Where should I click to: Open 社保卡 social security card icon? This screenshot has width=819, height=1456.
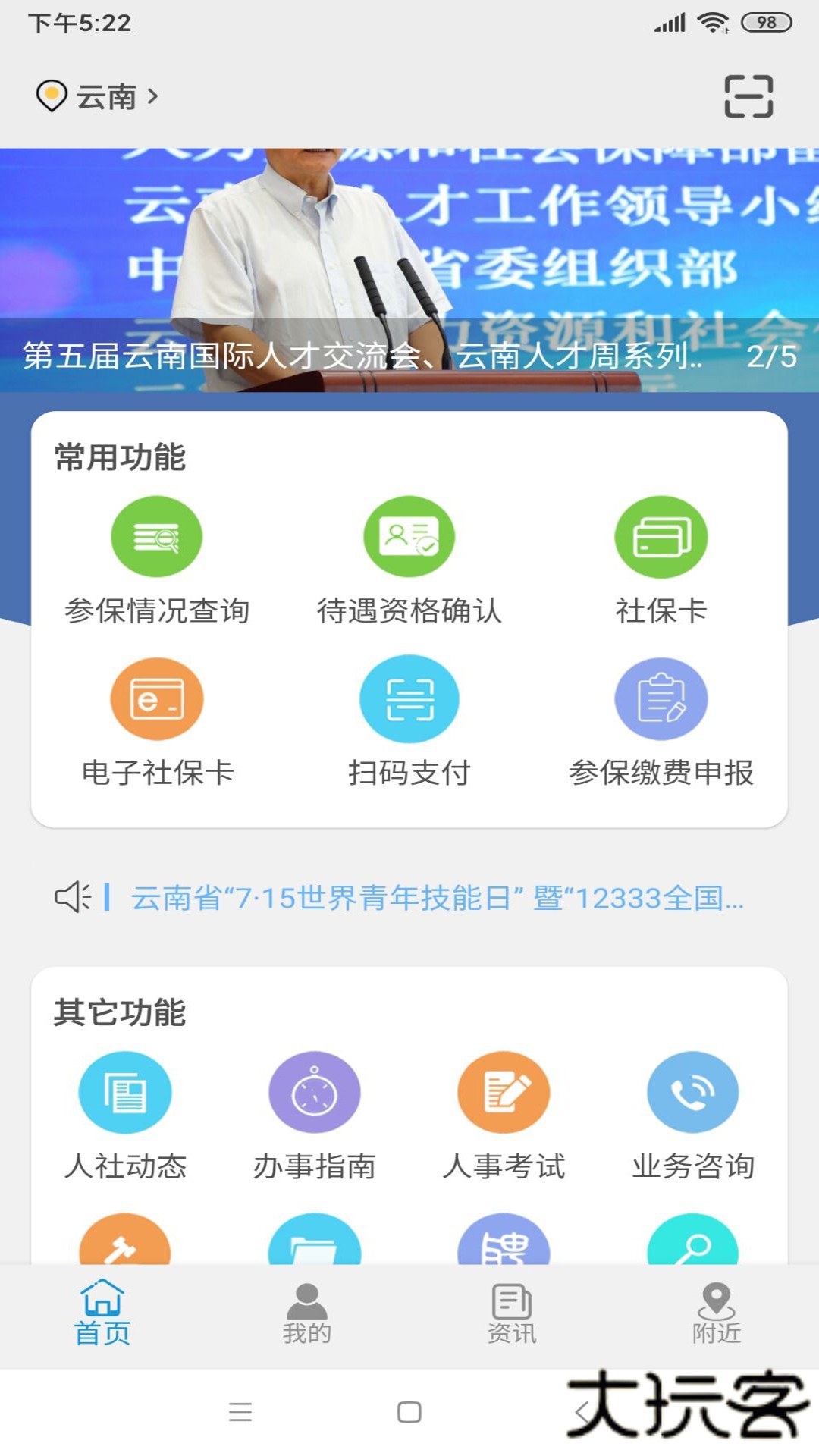661,537
